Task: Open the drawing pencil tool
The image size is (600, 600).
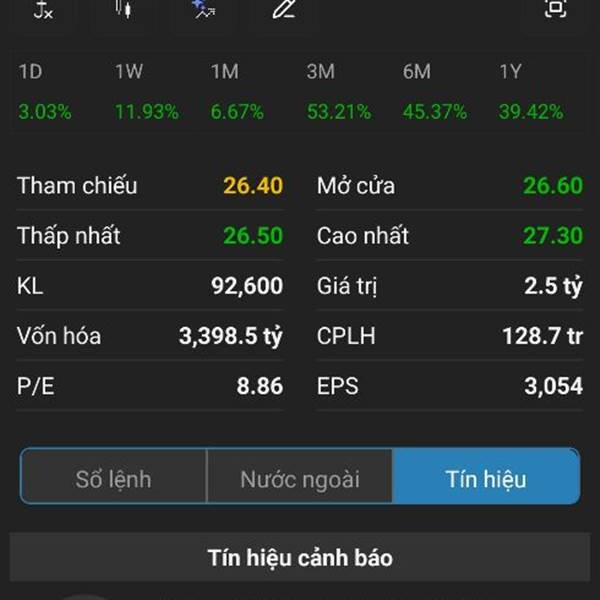Action: point(284,10)
